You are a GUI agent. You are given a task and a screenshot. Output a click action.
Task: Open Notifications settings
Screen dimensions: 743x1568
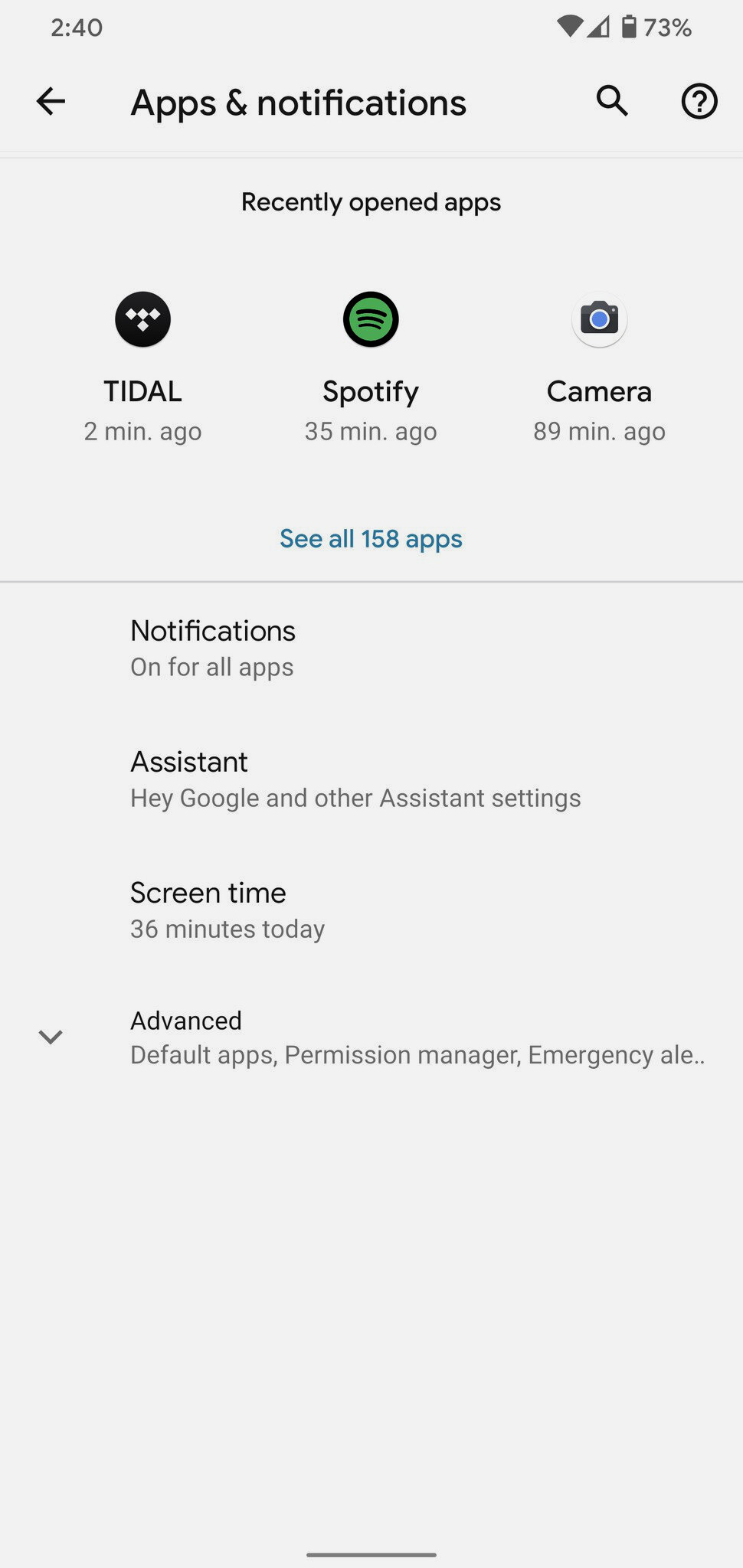(x=371, y=648)
